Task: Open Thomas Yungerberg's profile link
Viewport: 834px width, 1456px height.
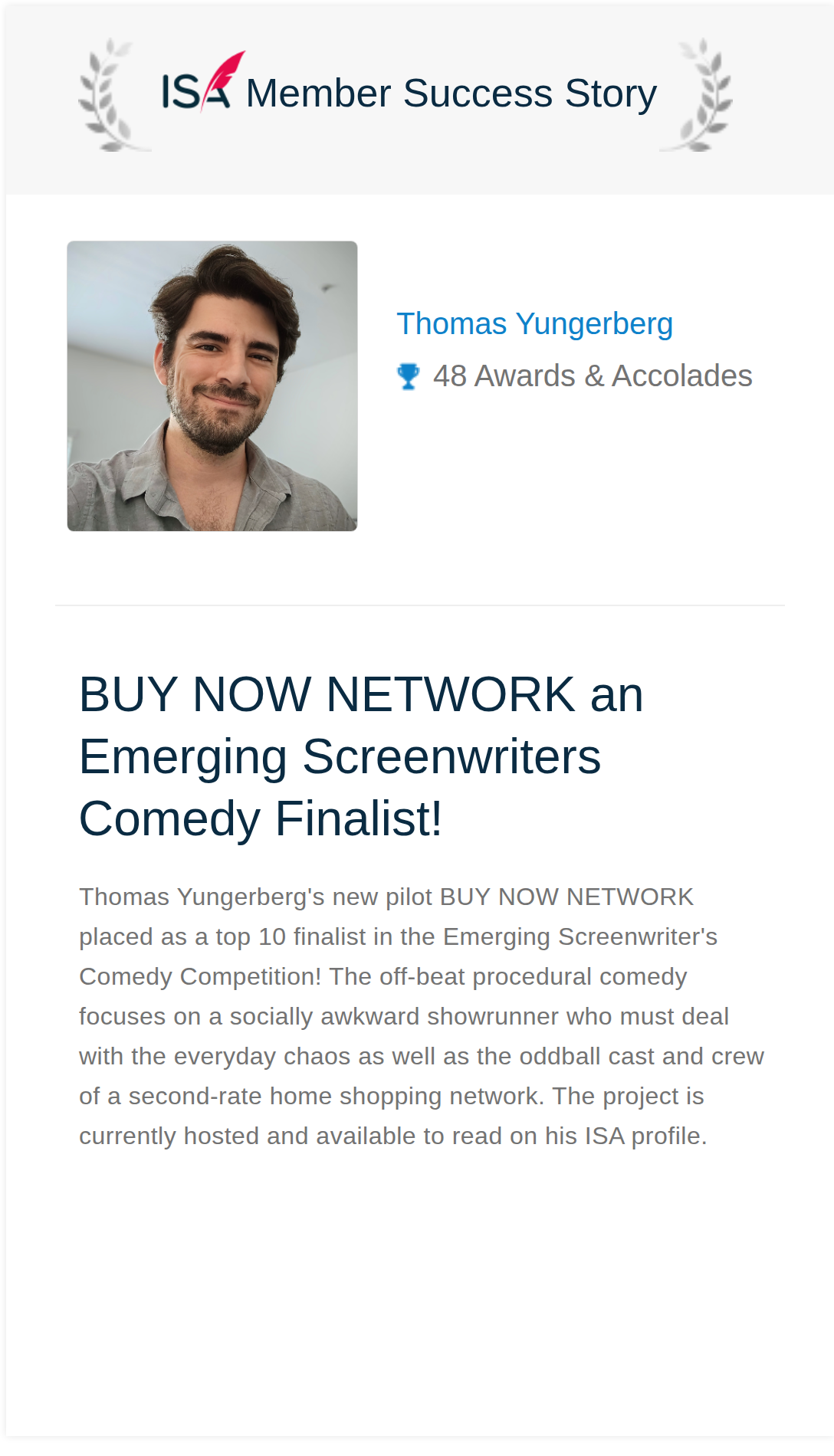Action: coord(534,324)
